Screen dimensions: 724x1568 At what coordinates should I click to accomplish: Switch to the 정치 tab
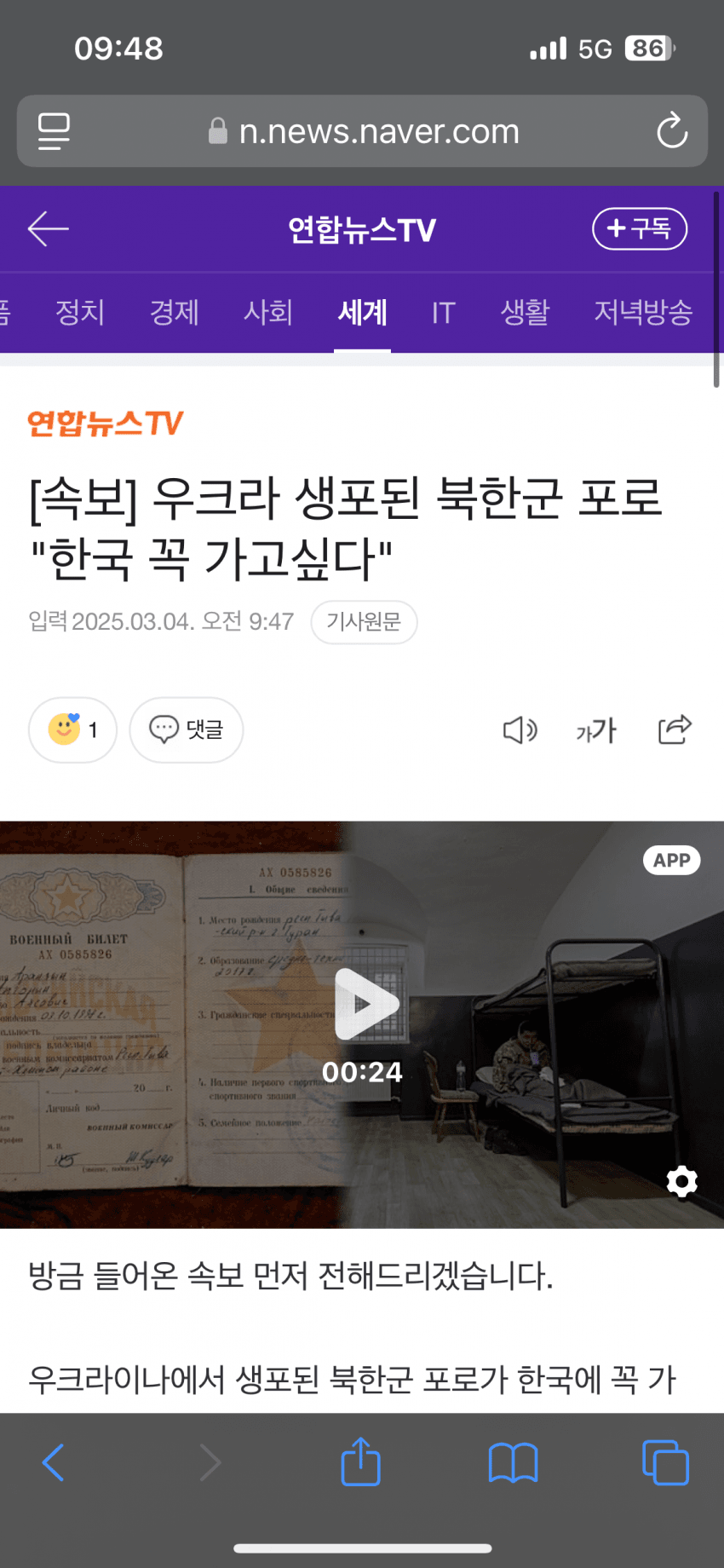80,312
